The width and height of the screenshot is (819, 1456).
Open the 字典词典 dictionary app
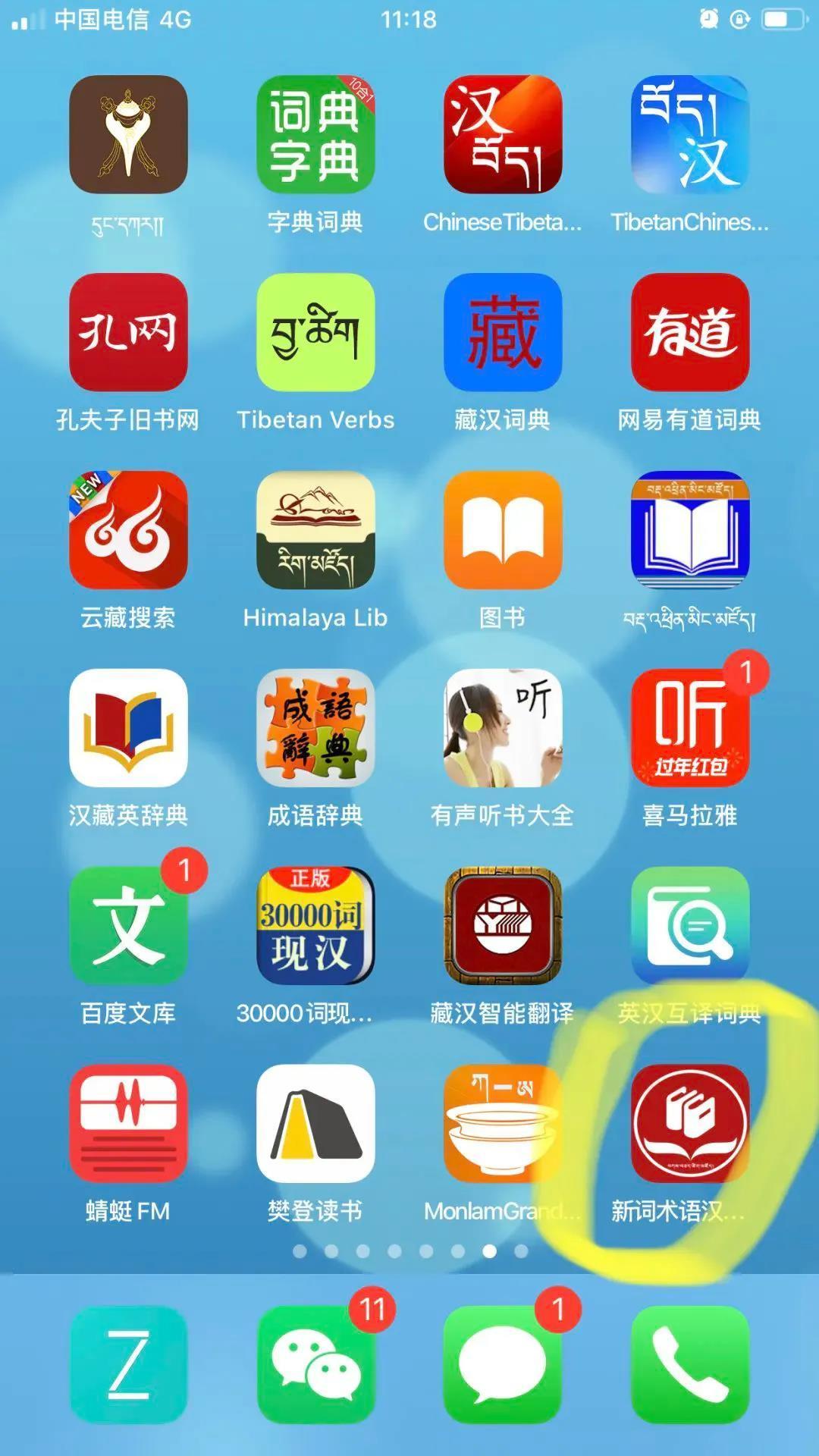pyautogui.click(x=315, y=134)
